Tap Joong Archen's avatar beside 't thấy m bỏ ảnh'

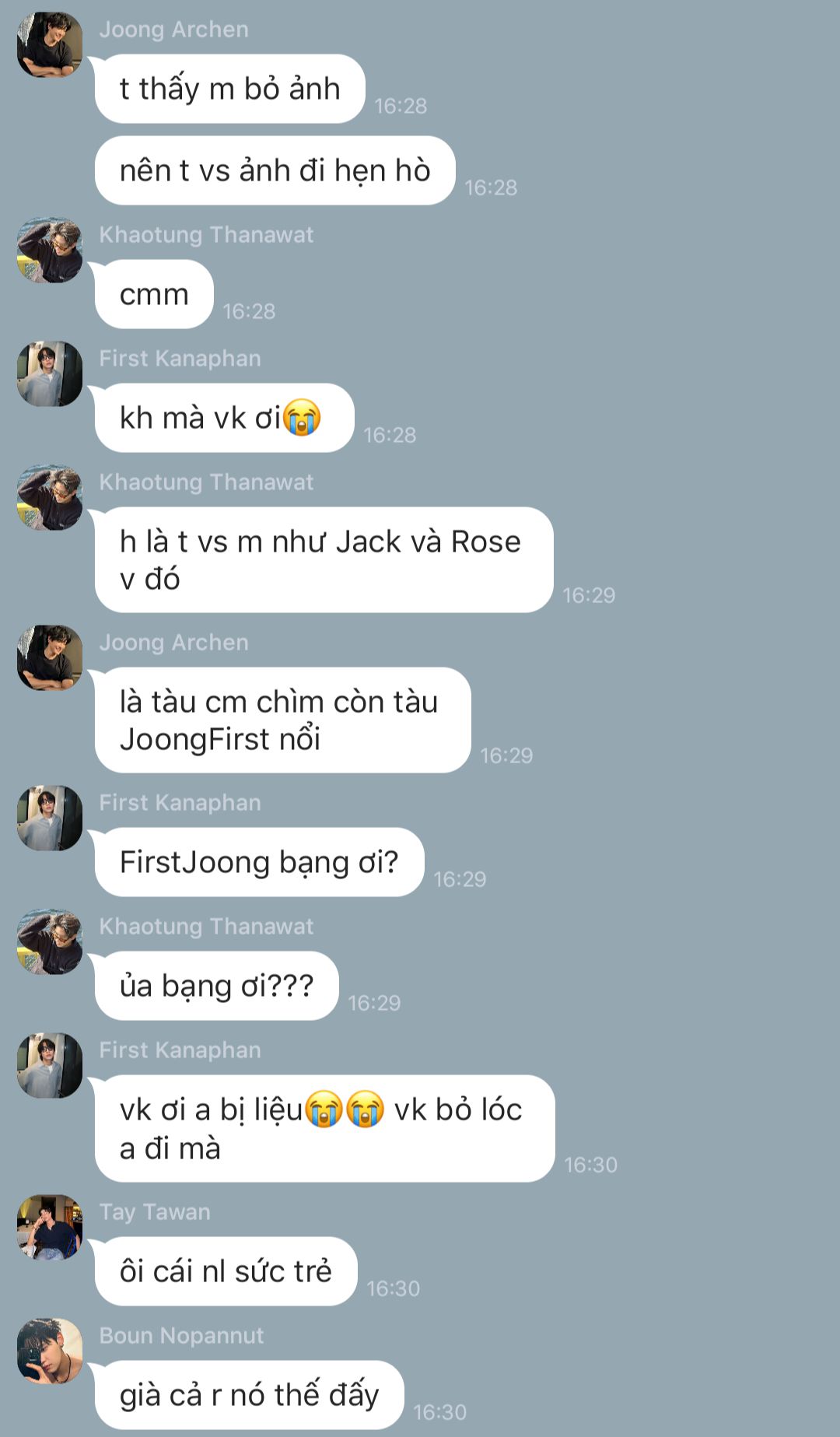(50, 44)
